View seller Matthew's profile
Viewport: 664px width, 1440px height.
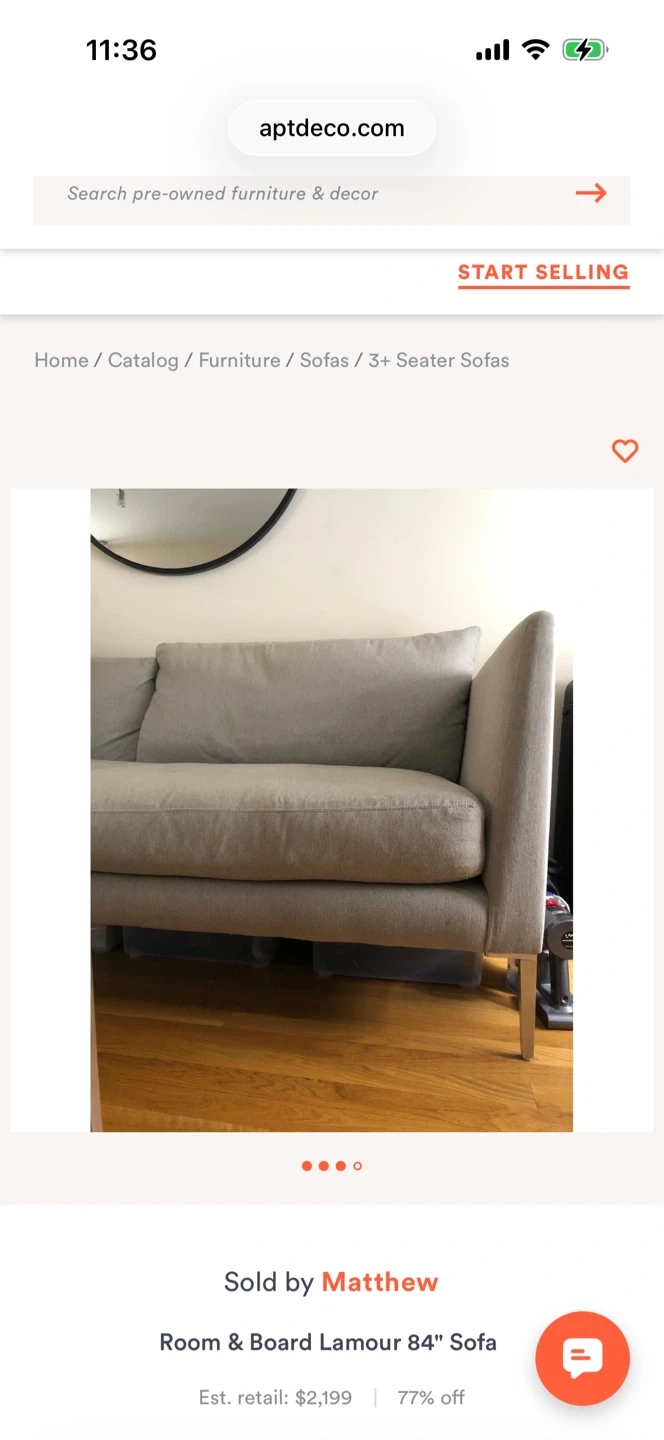(379, 1282)
